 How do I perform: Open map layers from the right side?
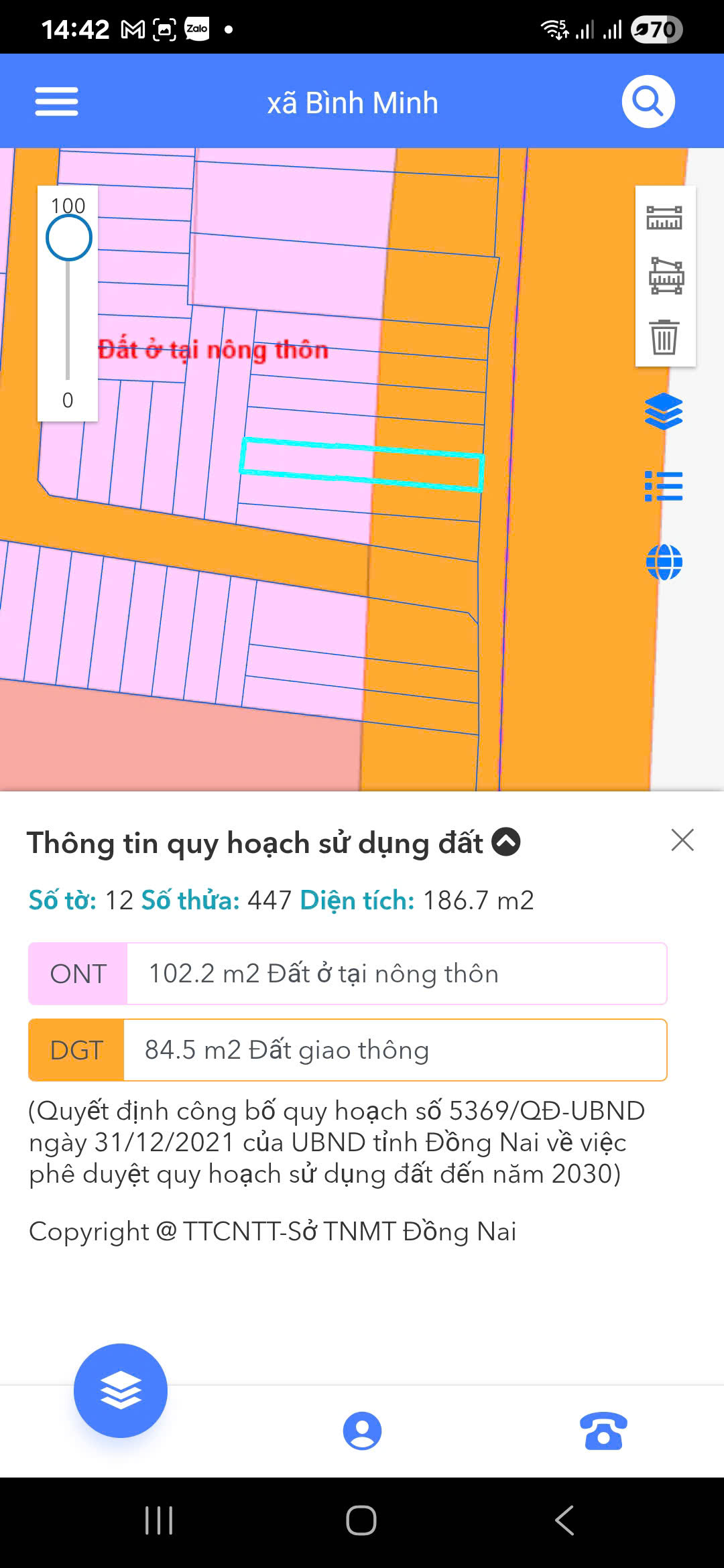(x=664, y=411)
